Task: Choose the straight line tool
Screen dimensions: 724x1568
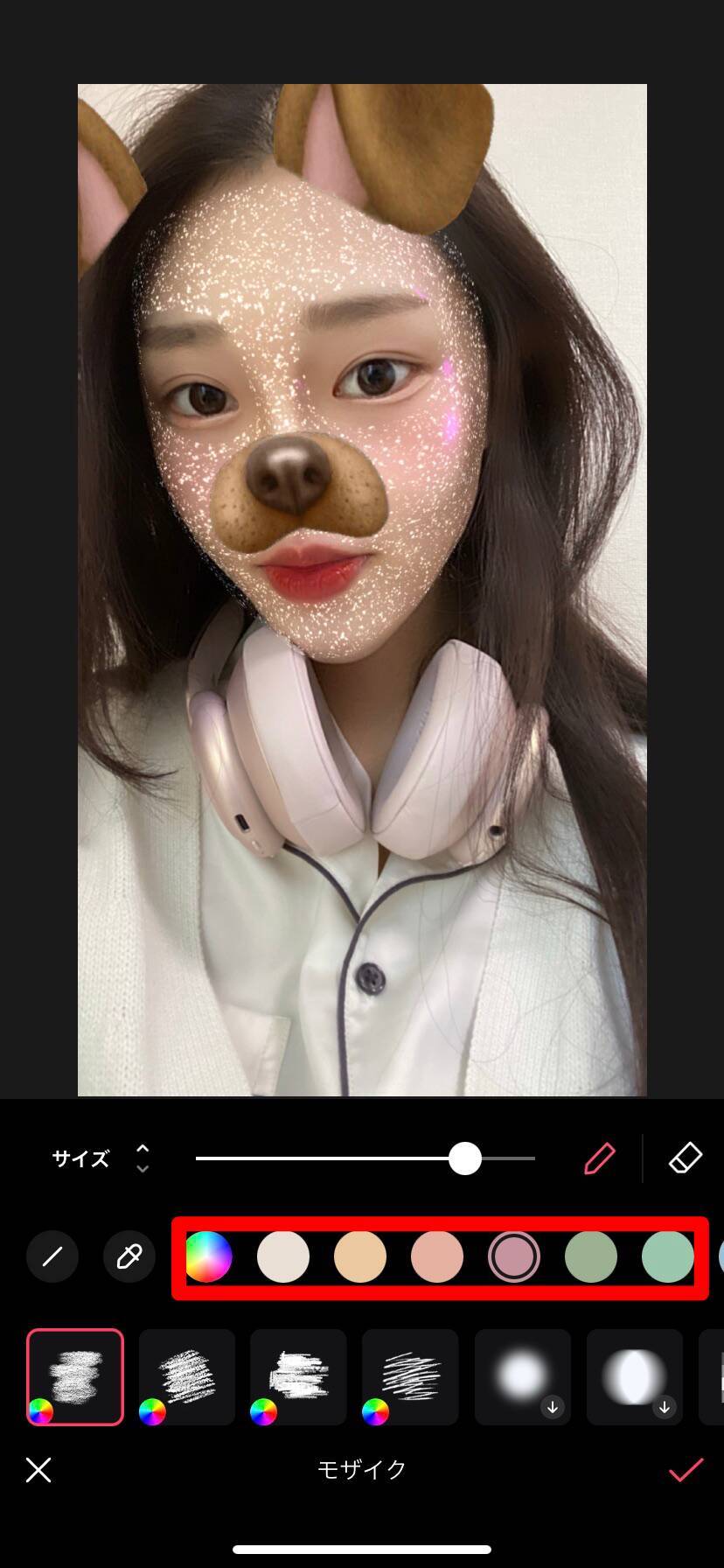Action: click(52, 1256)
